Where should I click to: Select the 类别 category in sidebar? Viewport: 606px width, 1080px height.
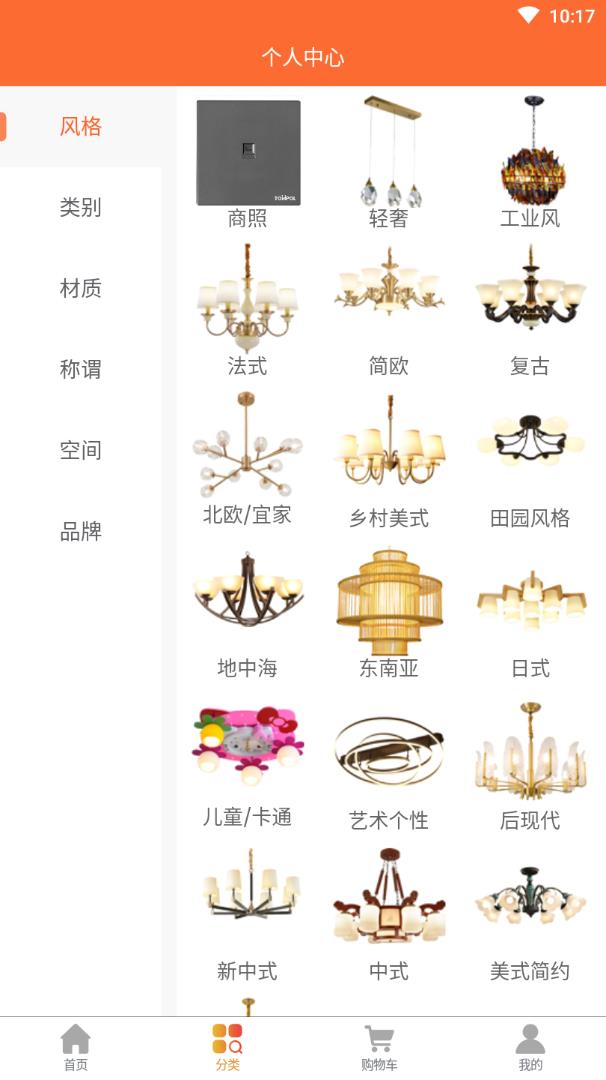pos(80,208)
